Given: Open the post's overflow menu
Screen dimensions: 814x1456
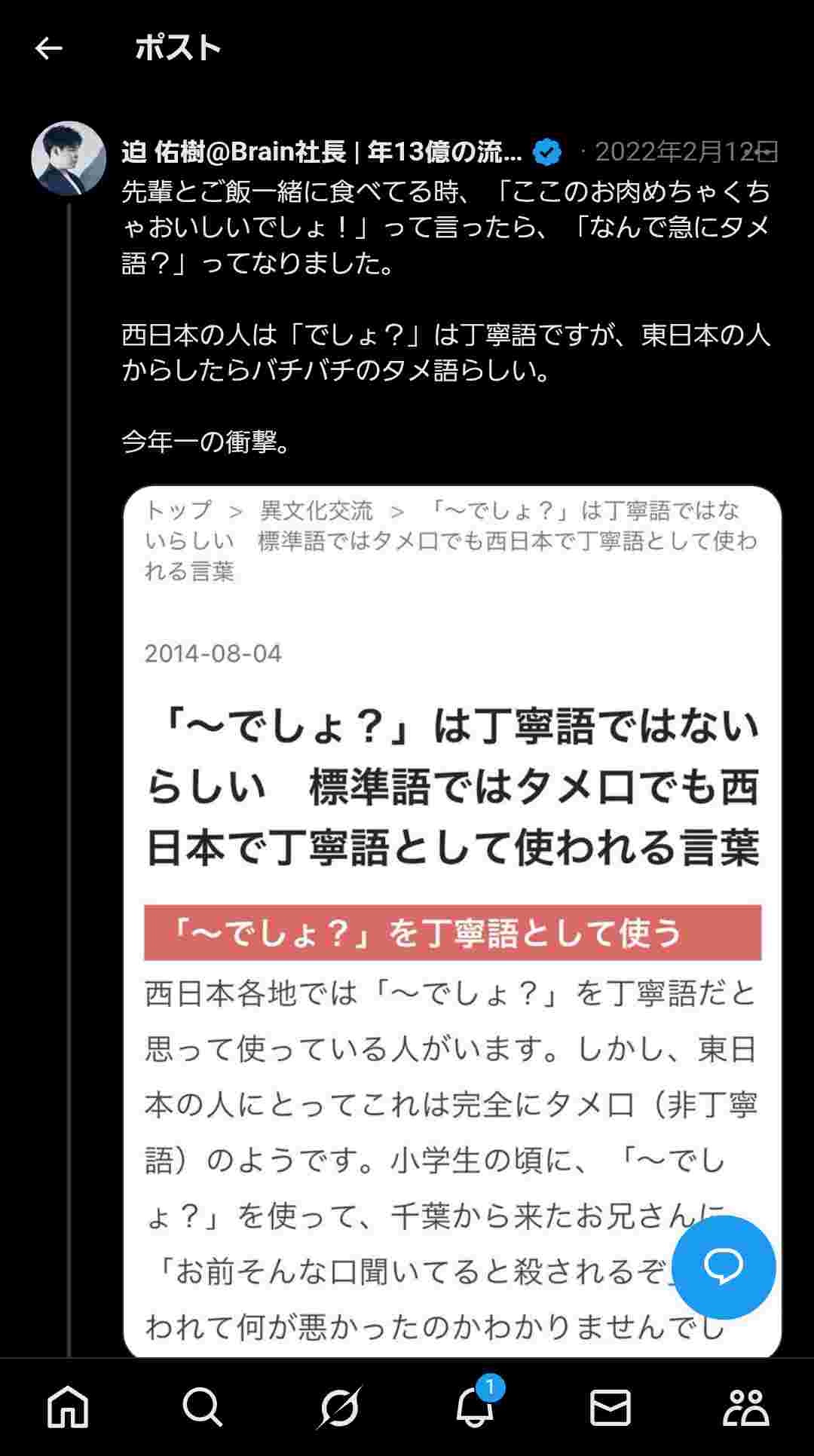Looking at the screenshot, I should [767, 152].
